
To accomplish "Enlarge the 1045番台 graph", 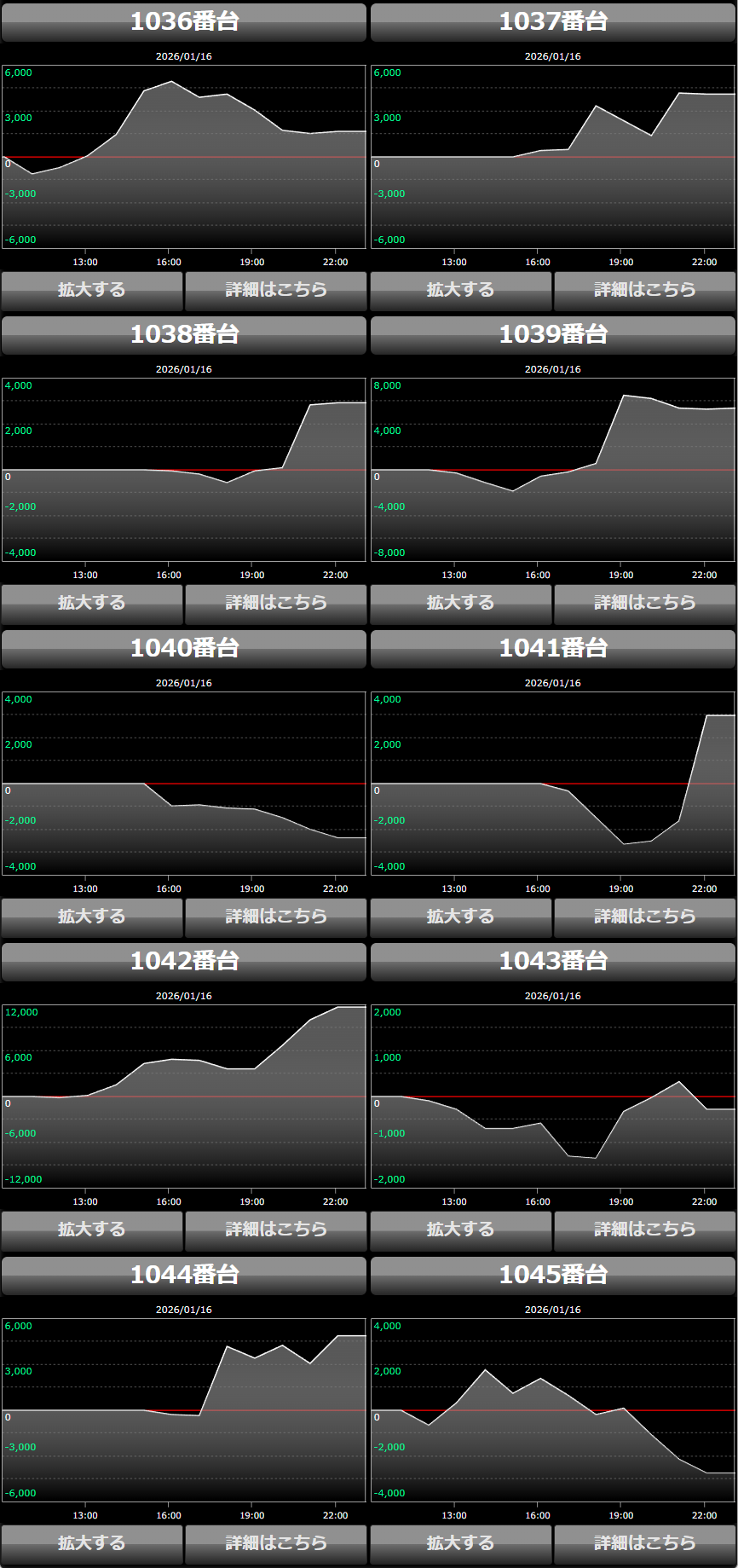I will click(461, 1543).
